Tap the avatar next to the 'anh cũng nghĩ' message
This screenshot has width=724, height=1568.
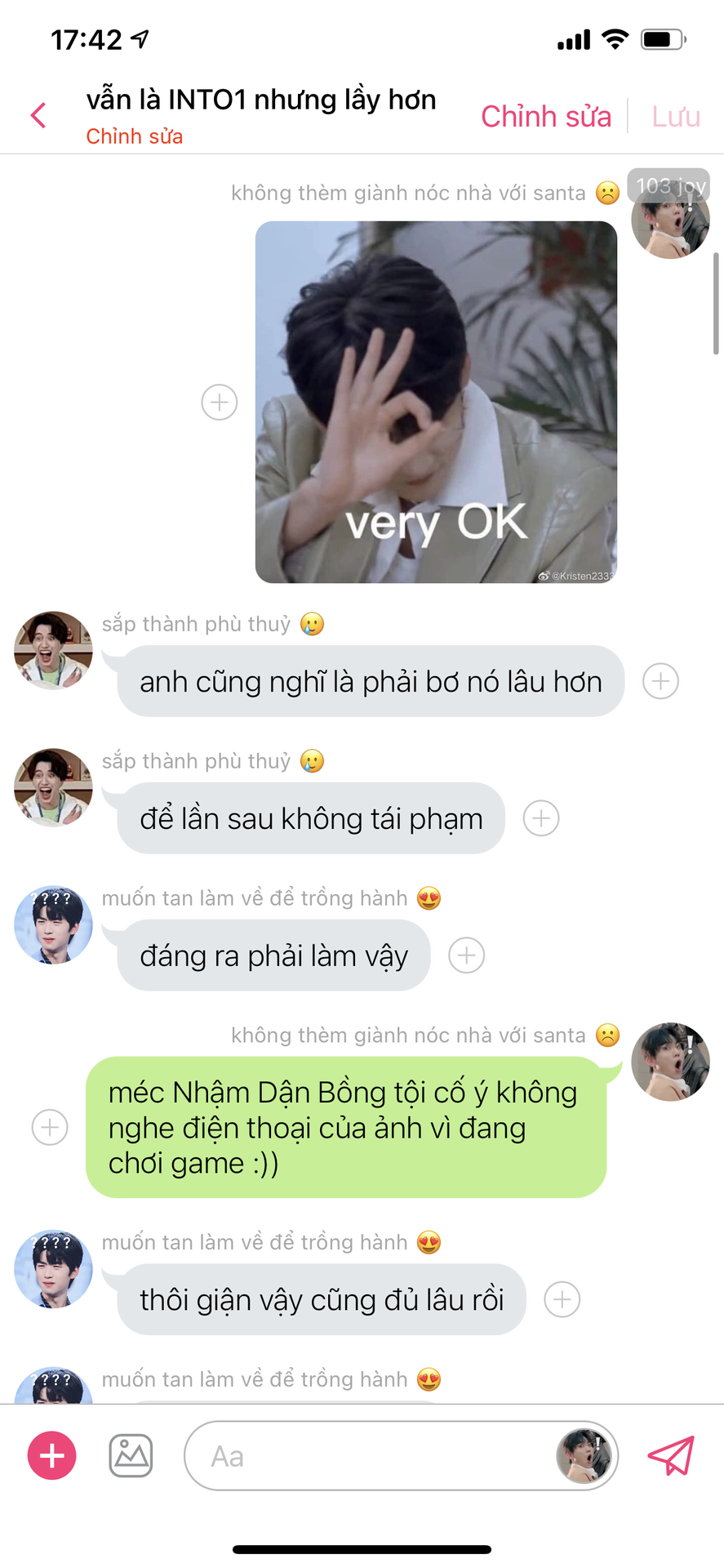pos(53,651)
